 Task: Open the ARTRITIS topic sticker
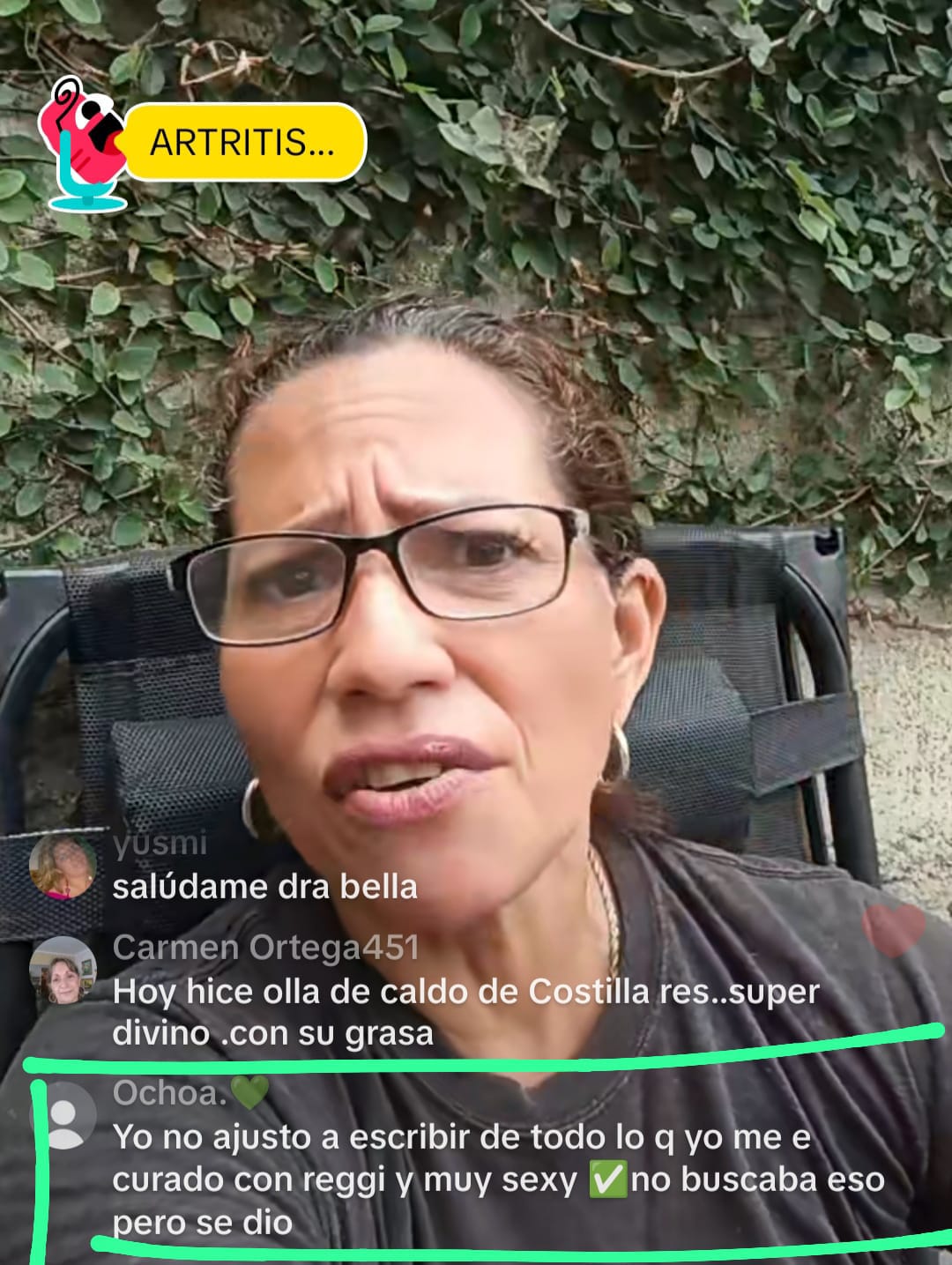(x=242, y=142)
